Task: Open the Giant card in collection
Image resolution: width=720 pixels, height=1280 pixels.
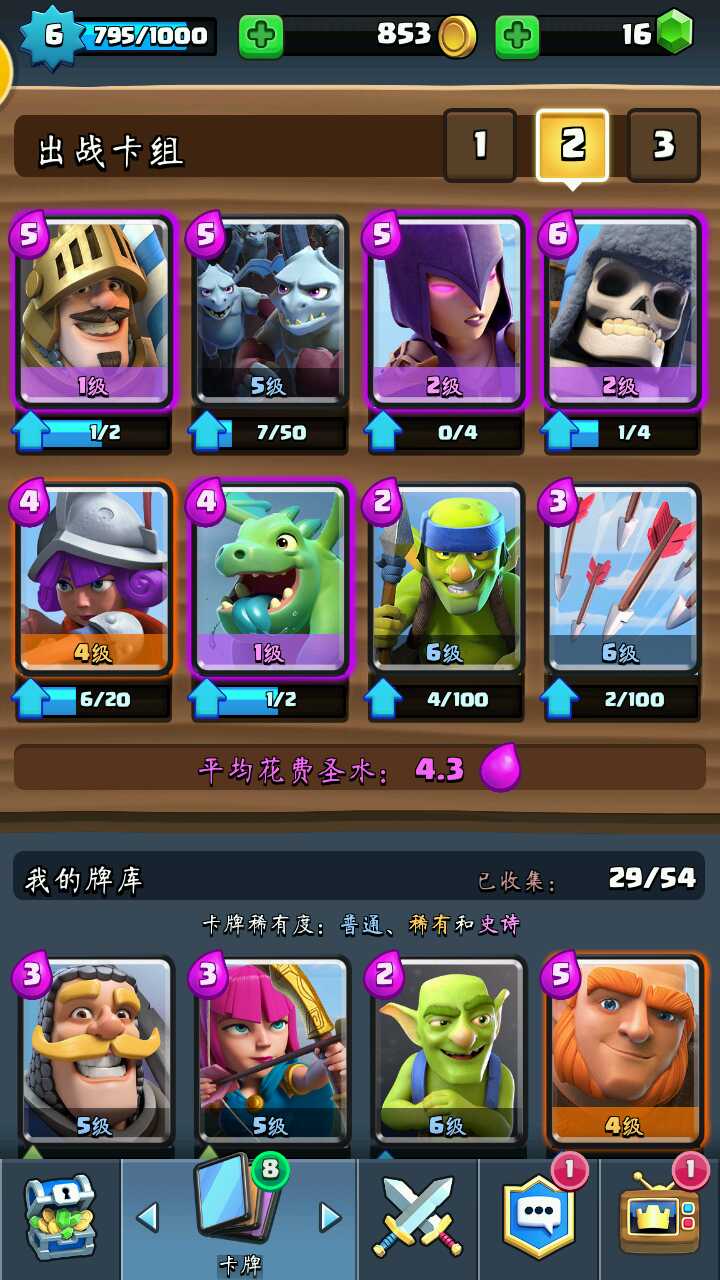Action: [x=622, y=1050]
